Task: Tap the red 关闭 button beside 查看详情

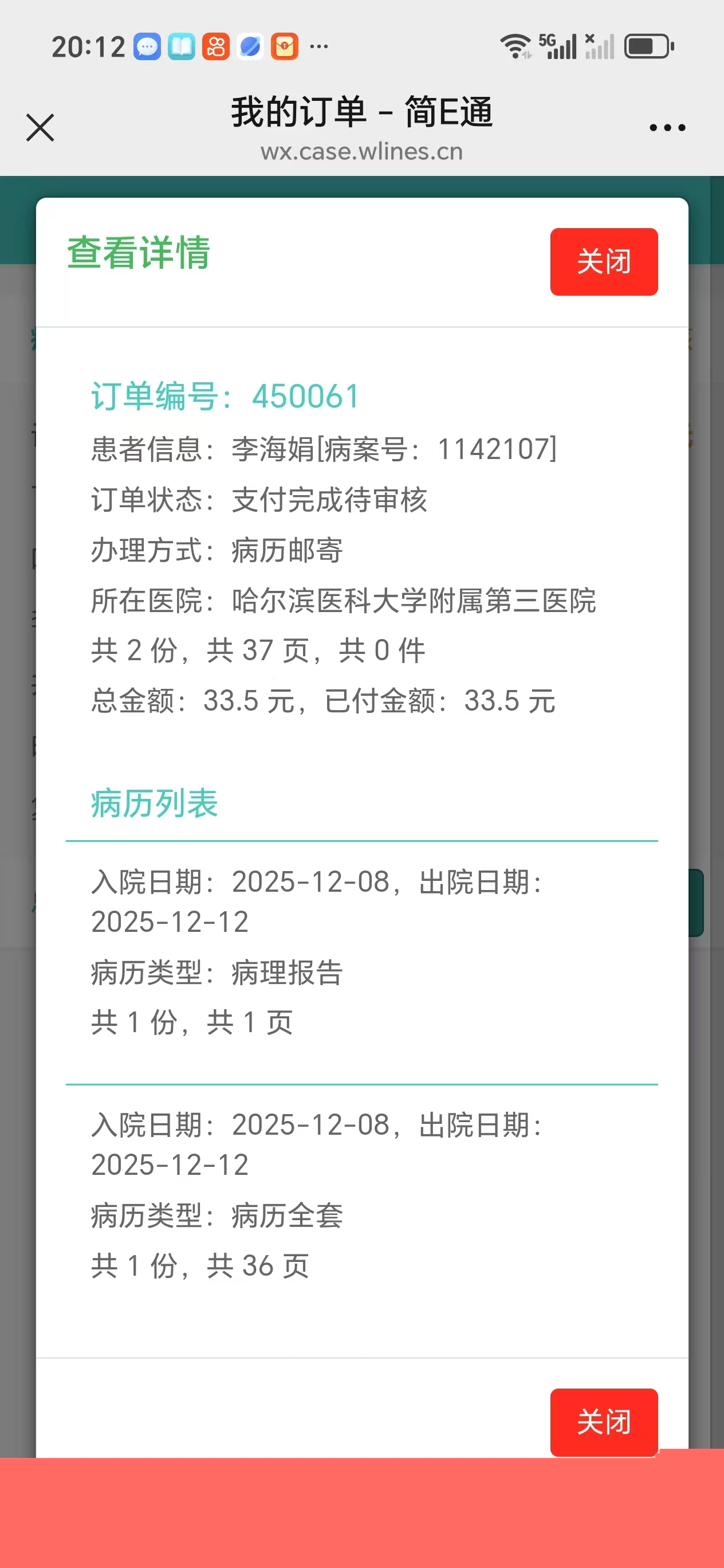Action: tap(604, 262)
